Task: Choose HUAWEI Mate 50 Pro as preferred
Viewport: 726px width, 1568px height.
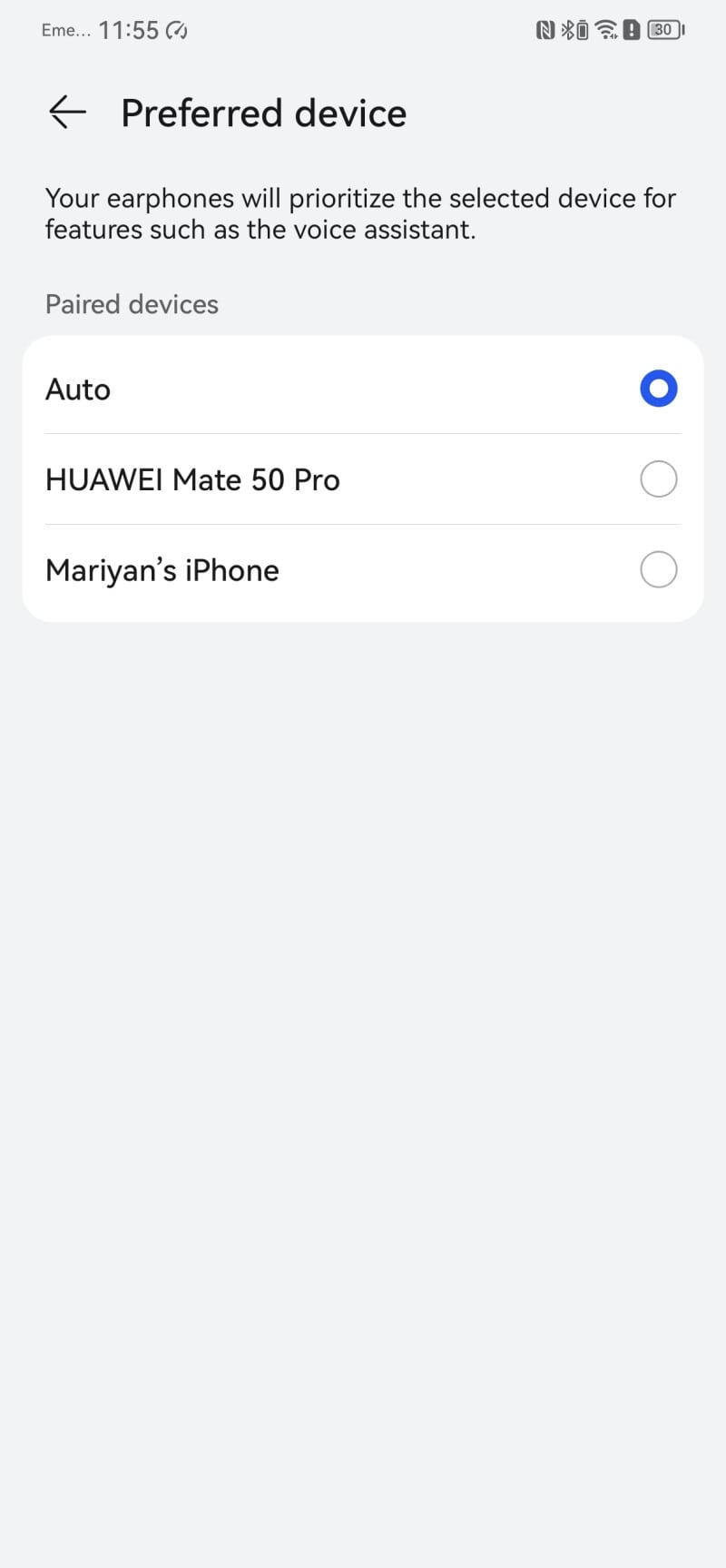Action: [363, 479]
